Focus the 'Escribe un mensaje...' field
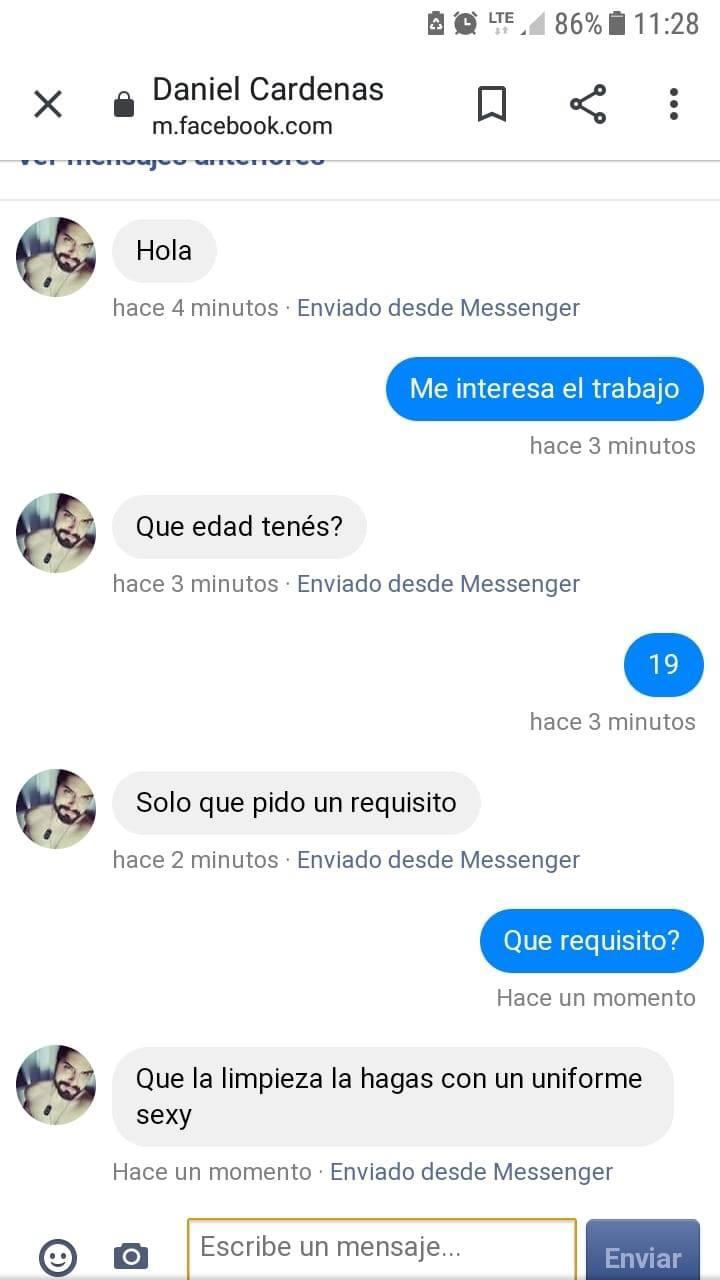This screenshot has width=720, height=1280. pyautogui.click(x=381, y=1248)
